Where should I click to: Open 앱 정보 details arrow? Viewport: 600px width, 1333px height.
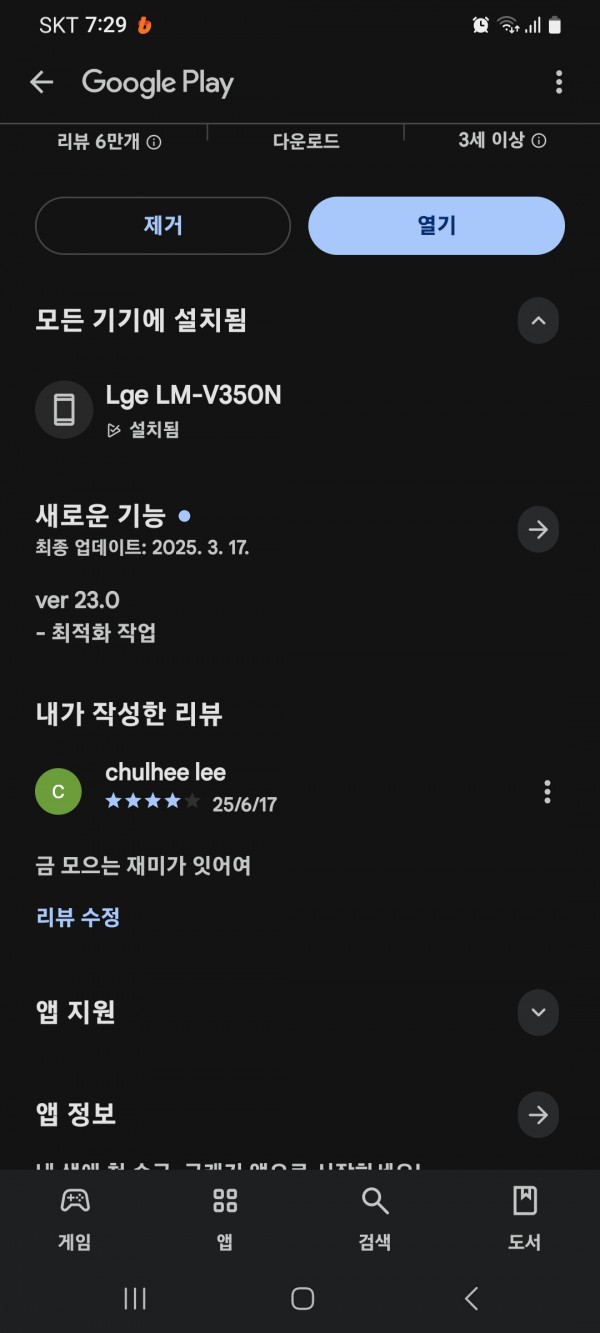538,1114
